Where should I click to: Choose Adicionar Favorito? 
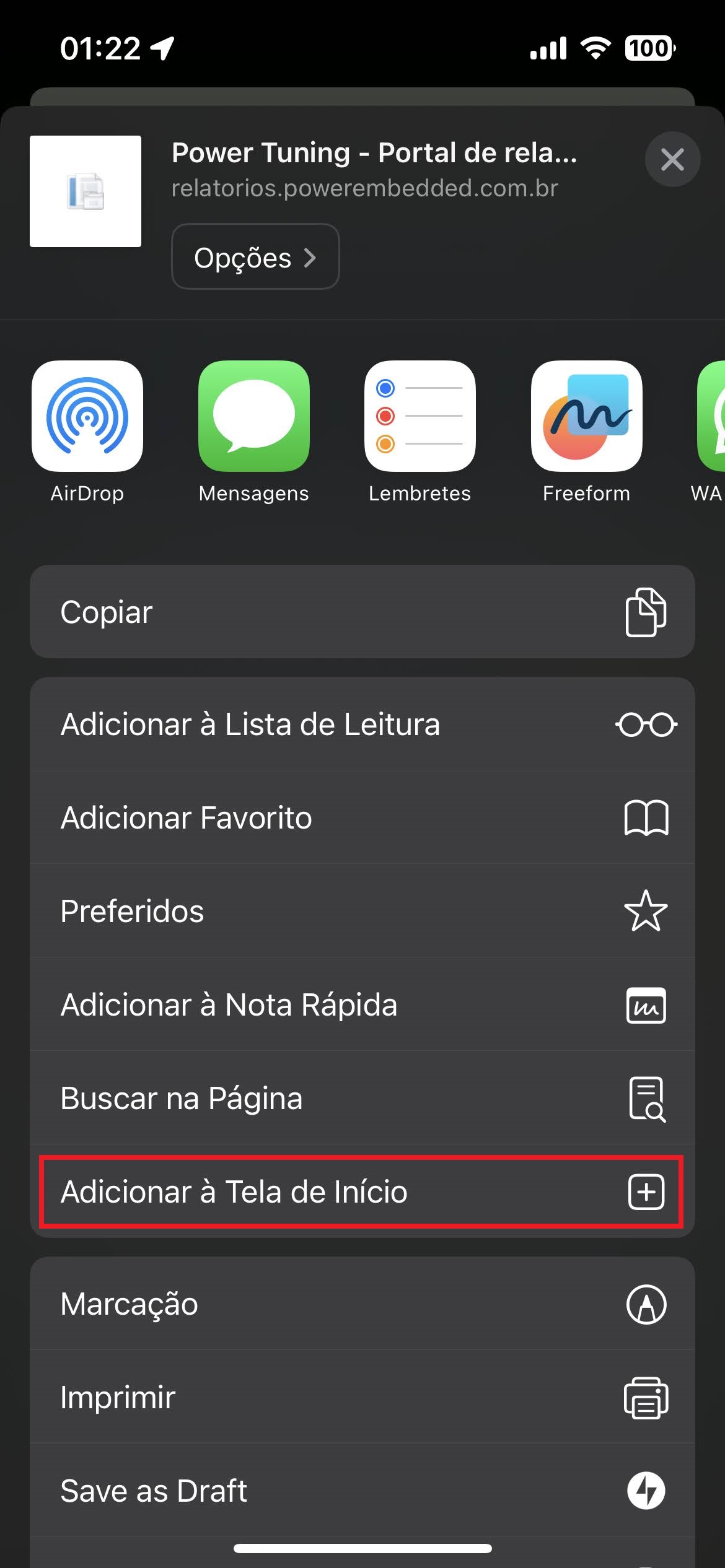[362, 817]
